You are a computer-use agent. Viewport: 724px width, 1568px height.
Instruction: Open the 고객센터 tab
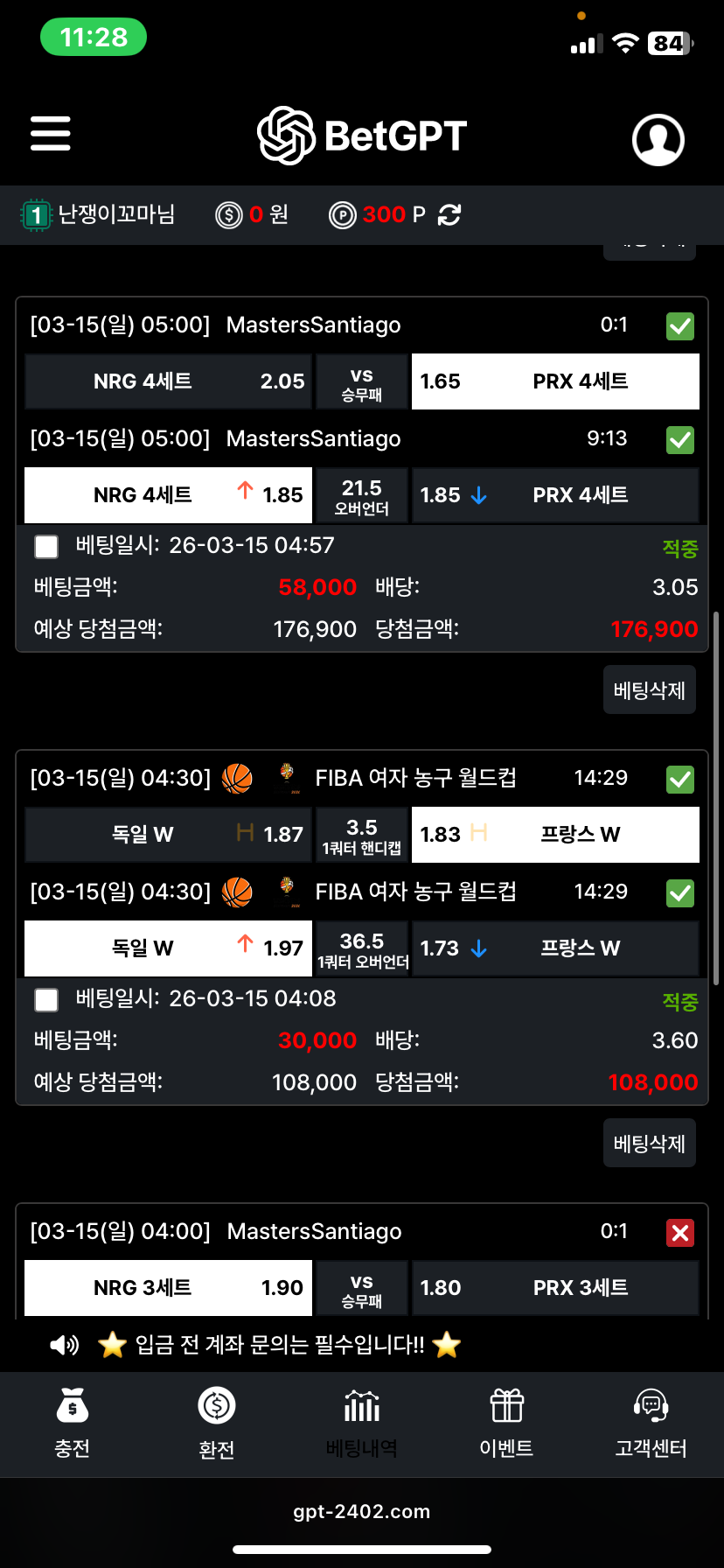[x=651, y=1424]
